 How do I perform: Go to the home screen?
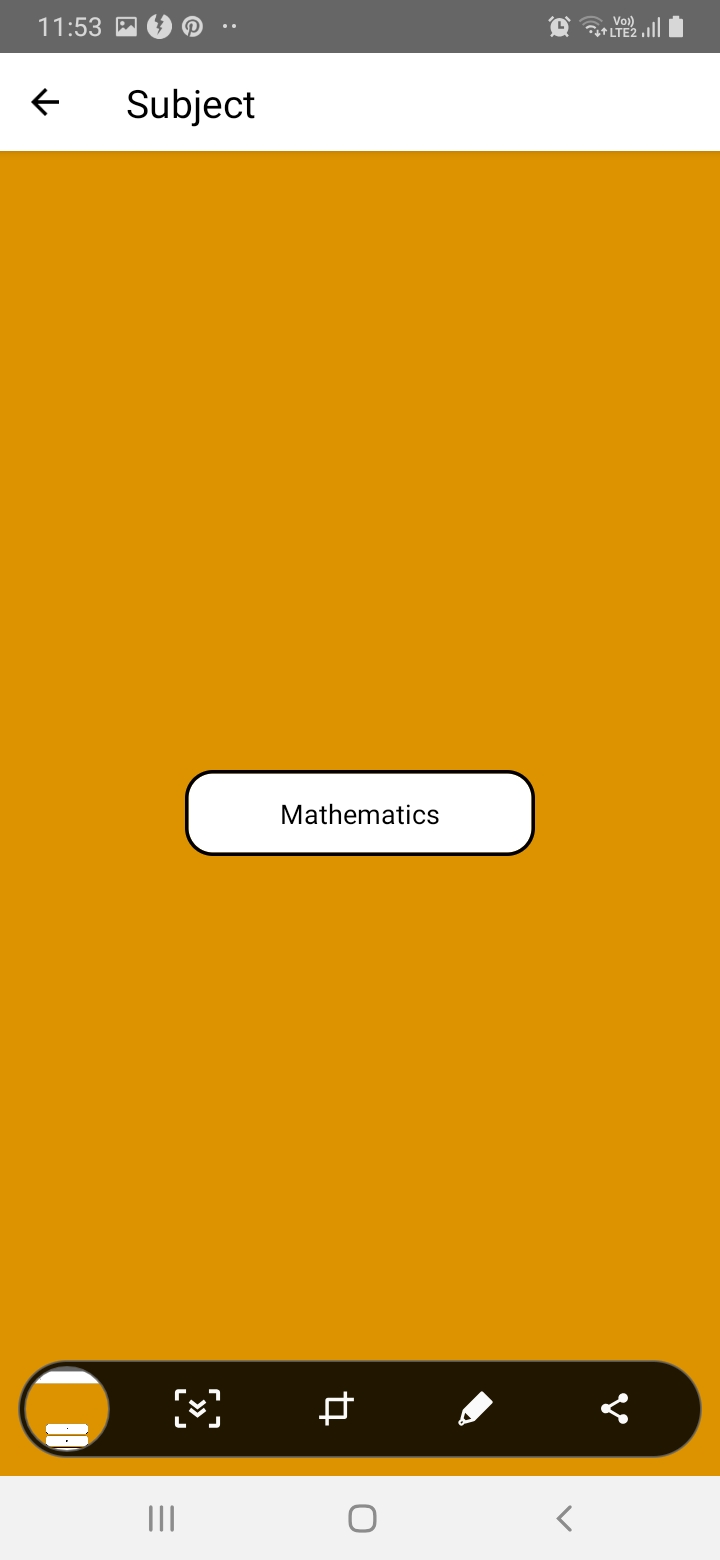(362, 1518)
